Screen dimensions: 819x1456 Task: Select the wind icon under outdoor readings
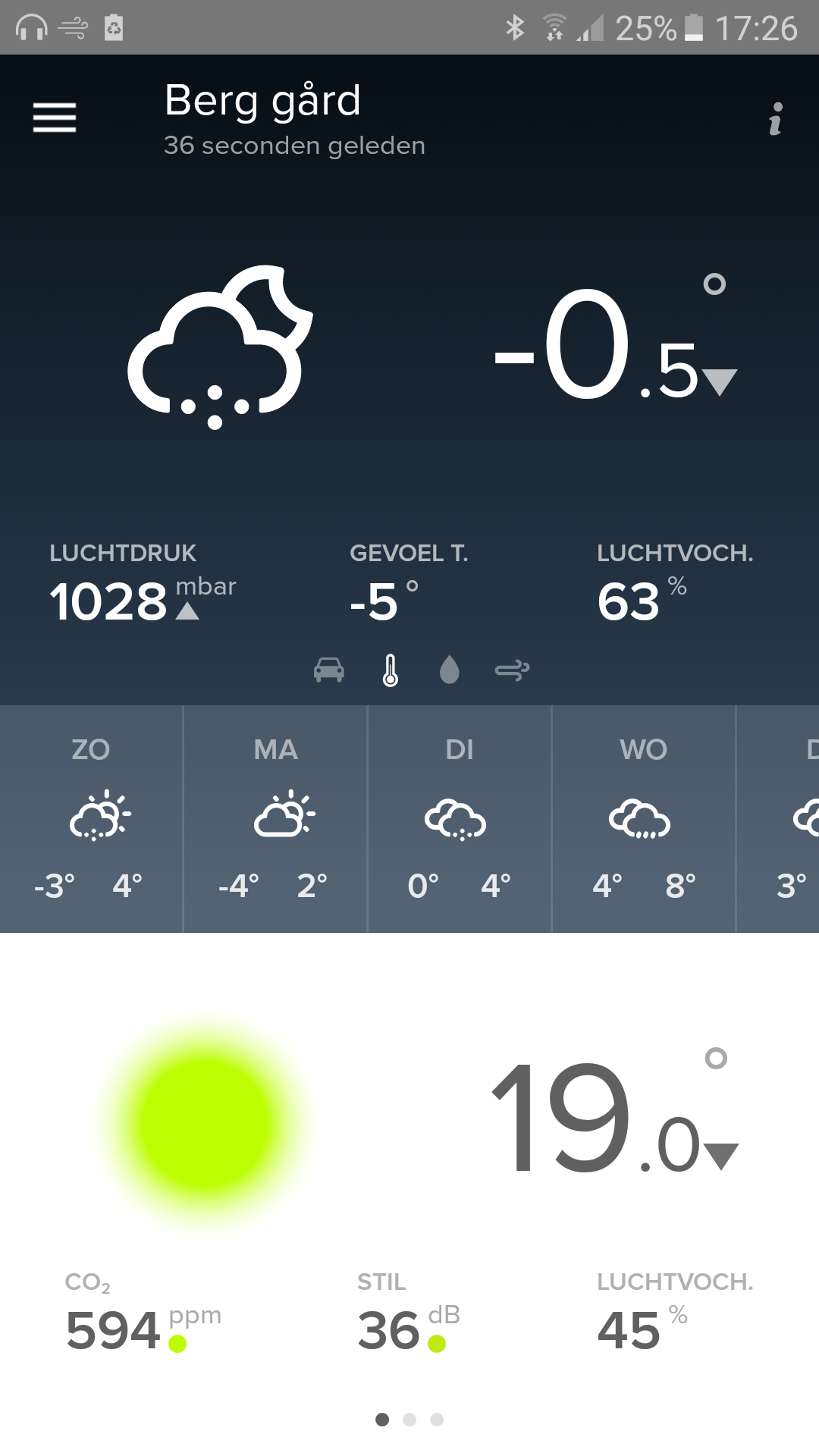click(x=512, y=670)
